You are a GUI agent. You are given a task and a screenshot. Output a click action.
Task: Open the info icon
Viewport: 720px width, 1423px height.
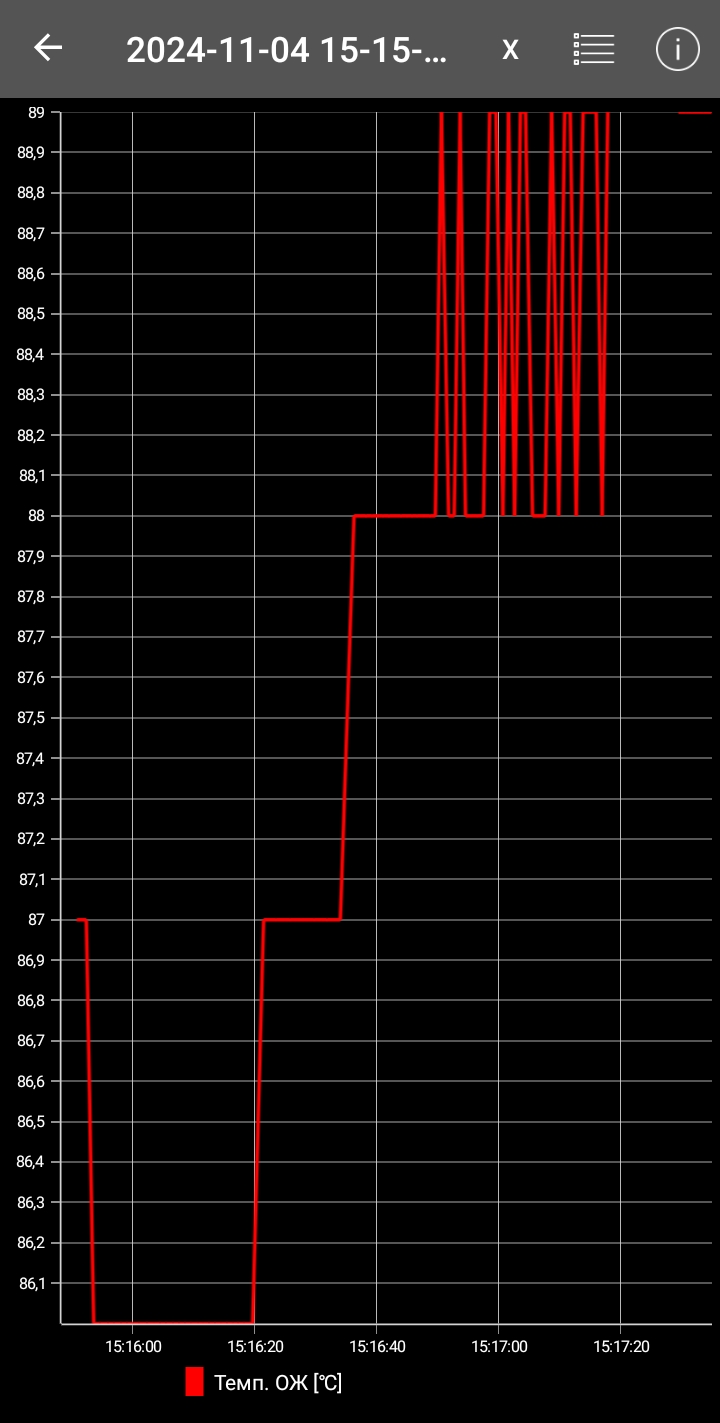(x=677, y=48)
